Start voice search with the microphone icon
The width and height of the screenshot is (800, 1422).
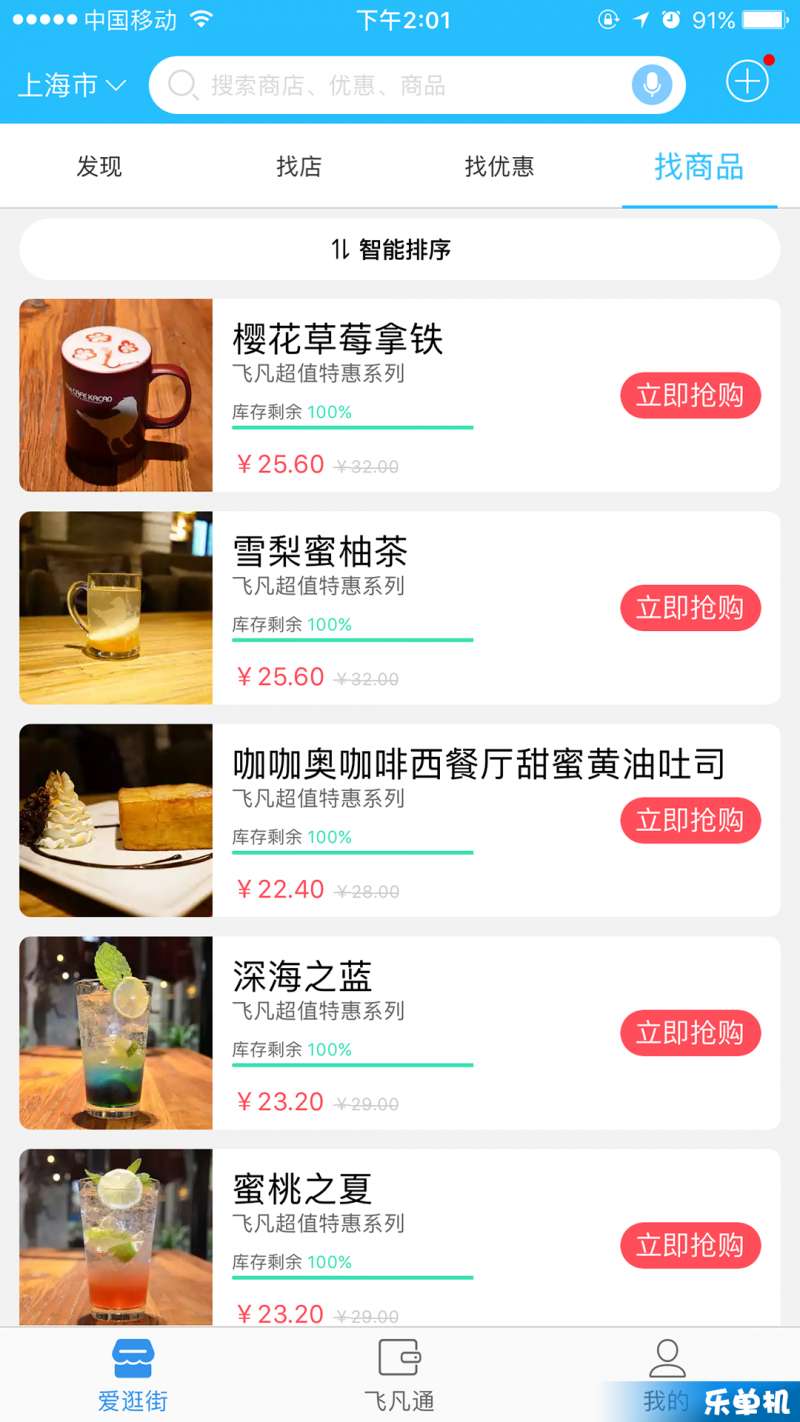tap(651, 85)
